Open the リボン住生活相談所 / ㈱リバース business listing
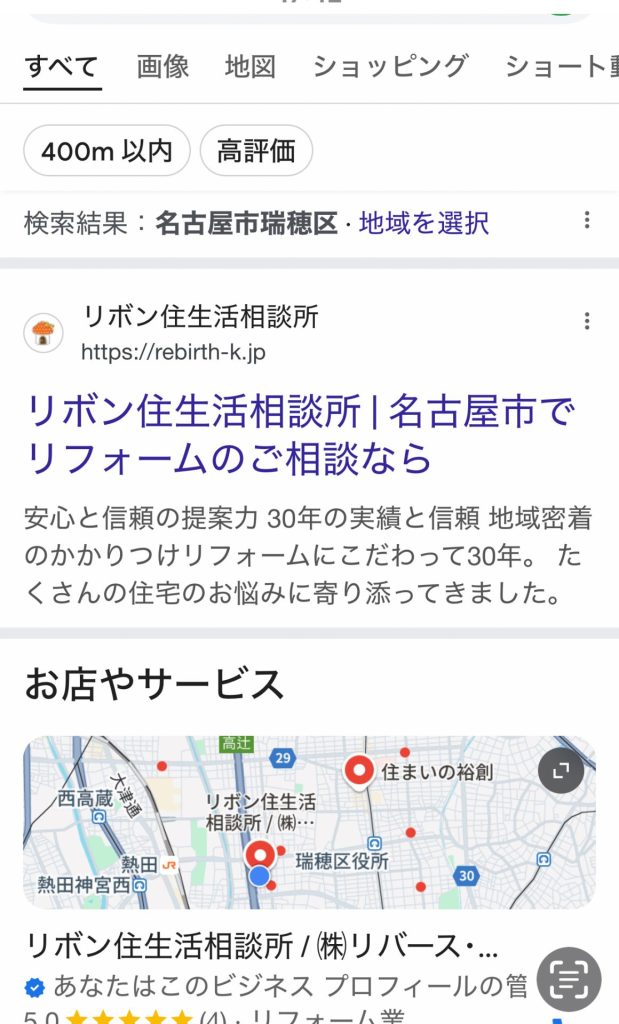 click(x=261, y=946)
